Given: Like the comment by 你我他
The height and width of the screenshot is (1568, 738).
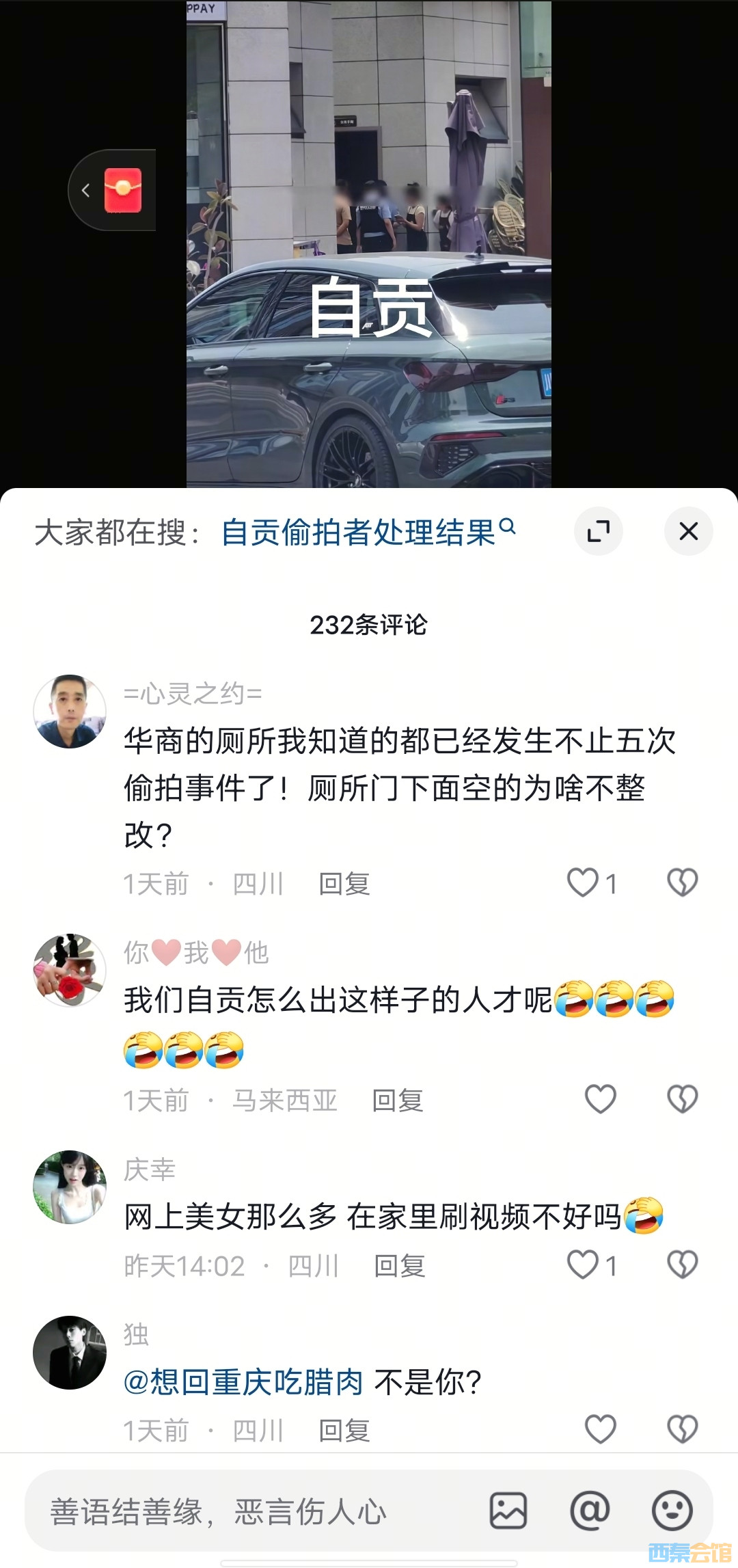Looking at the screenshot, I should point(601,1099).
